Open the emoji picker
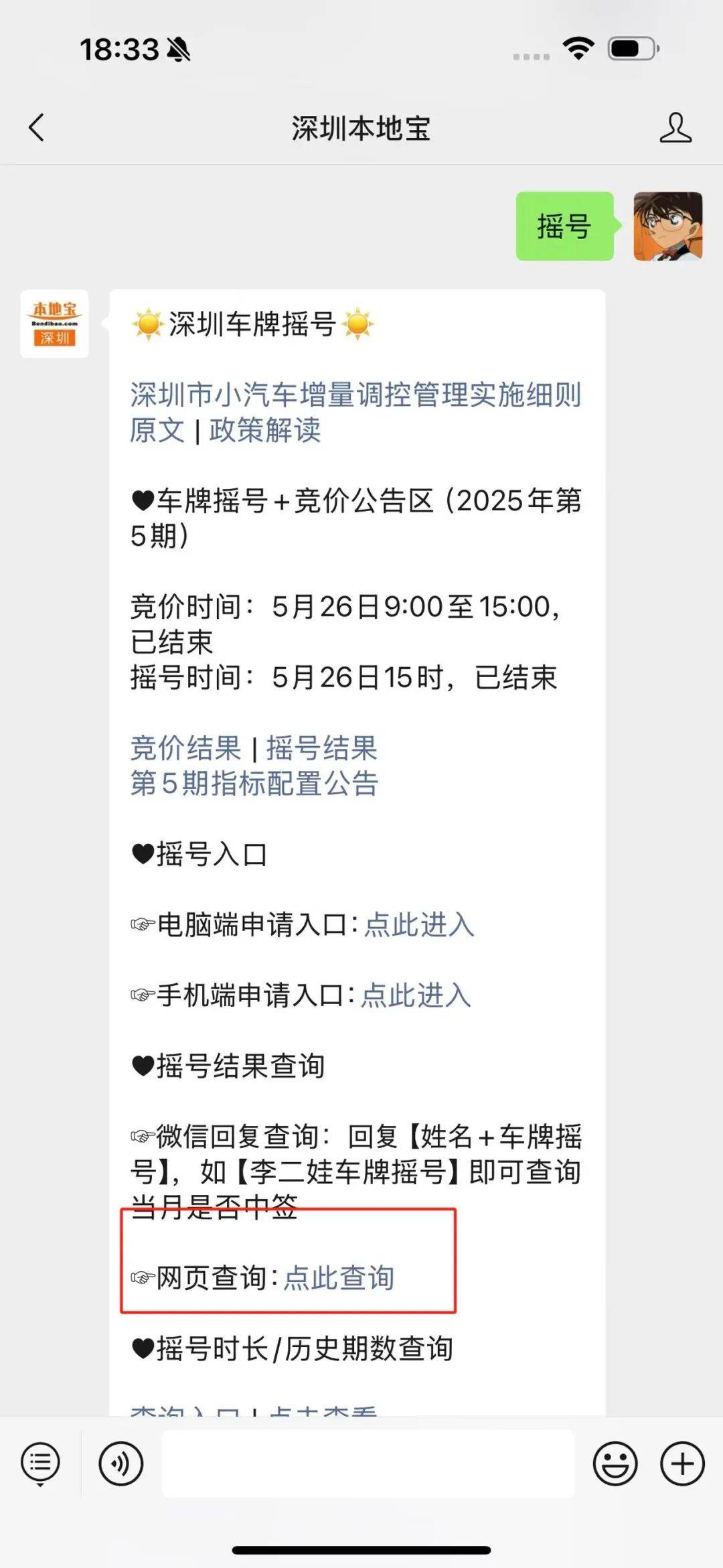Viewport: 723px width, 1568px height. (x=615, y=1464)
